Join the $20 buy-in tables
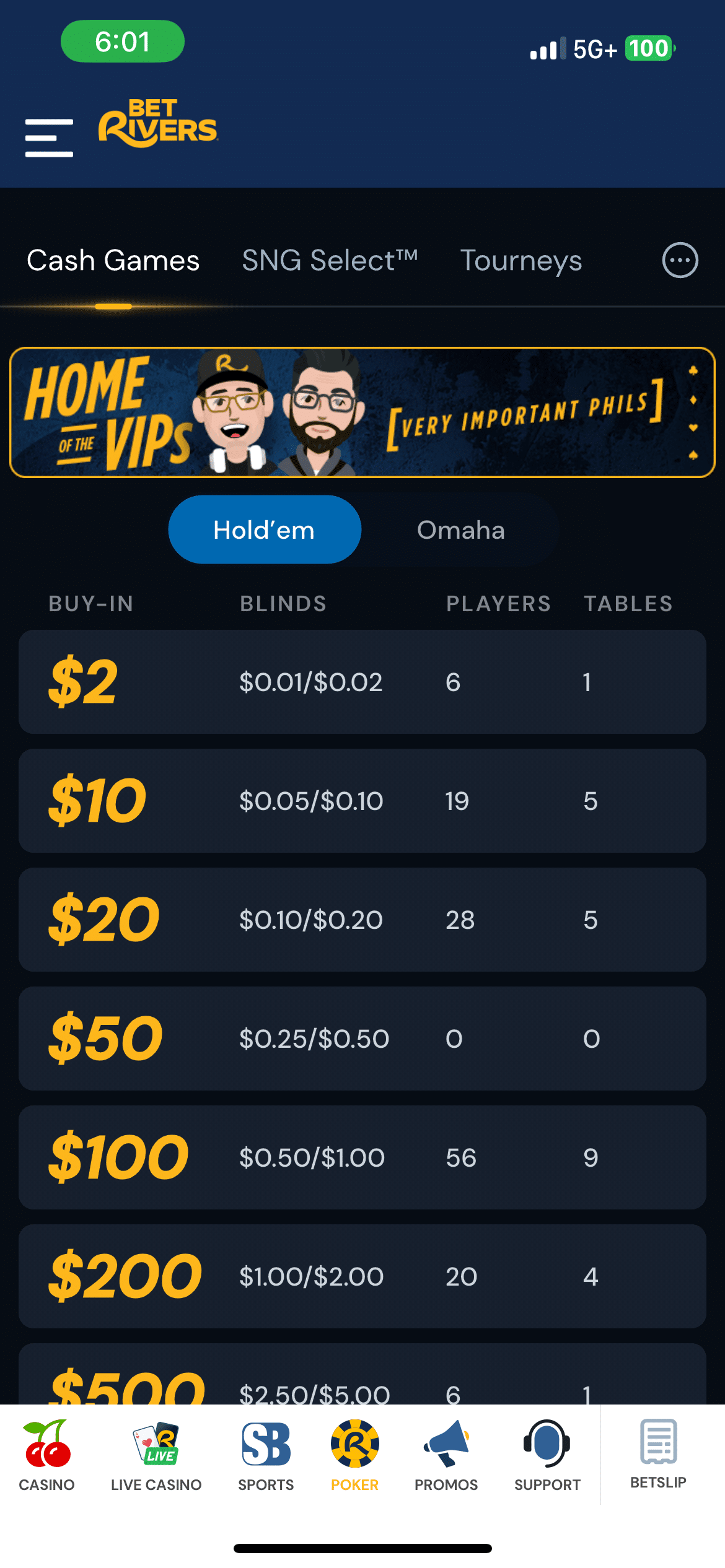Screen dimensions: 725x1568 362,920
